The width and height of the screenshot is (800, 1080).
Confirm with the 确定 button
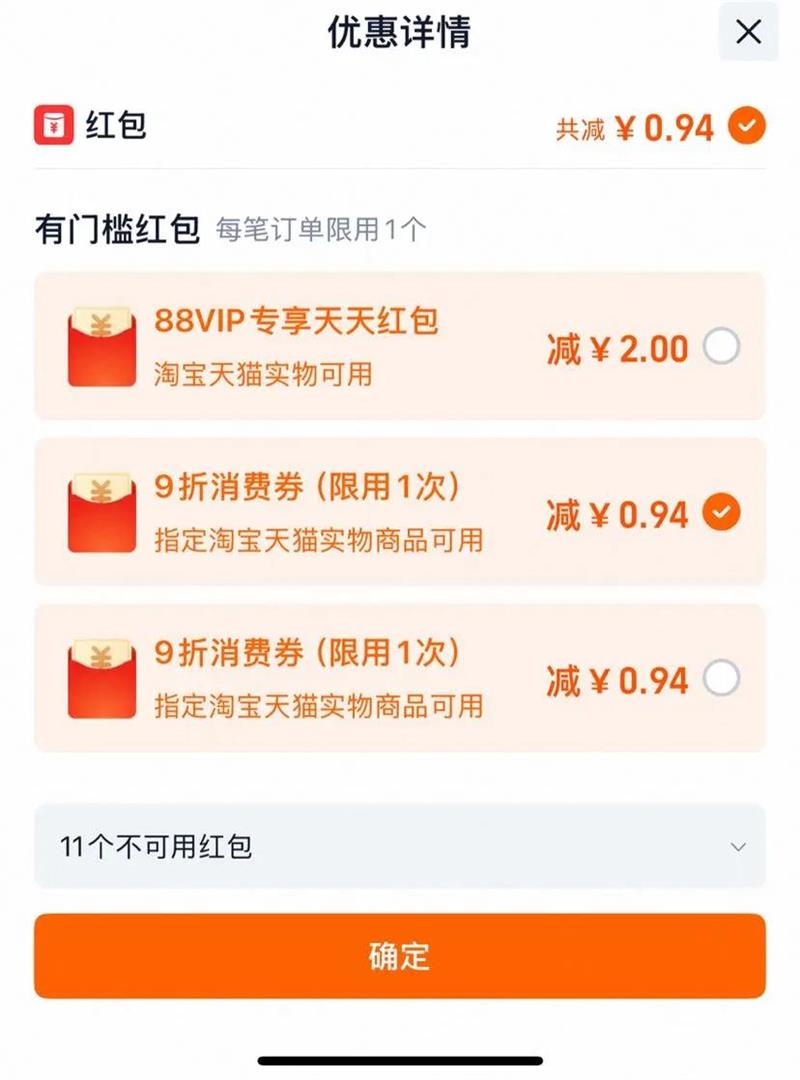400,955
